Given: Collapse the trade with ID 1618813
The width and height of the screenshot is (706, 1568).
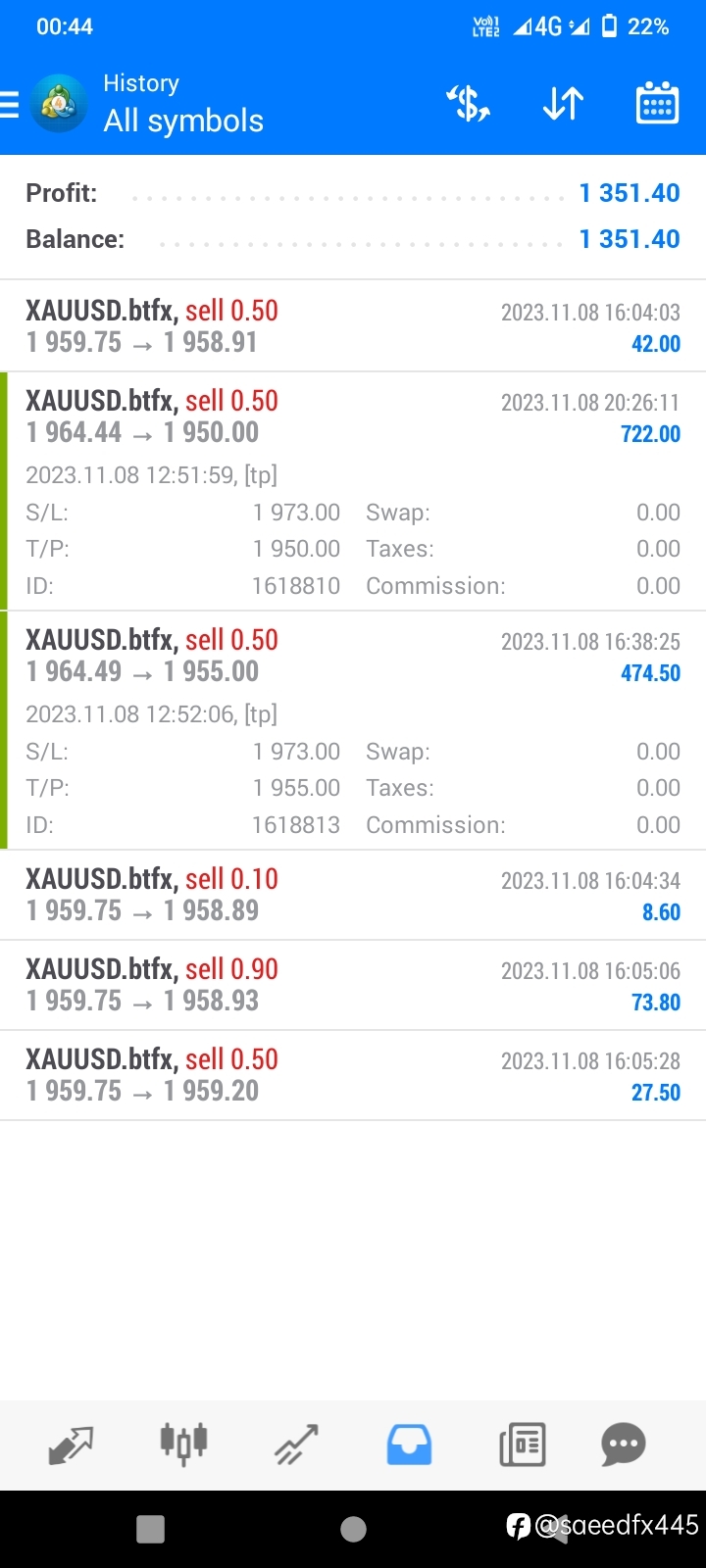Looking at the screenshot, I should point(353,730).
